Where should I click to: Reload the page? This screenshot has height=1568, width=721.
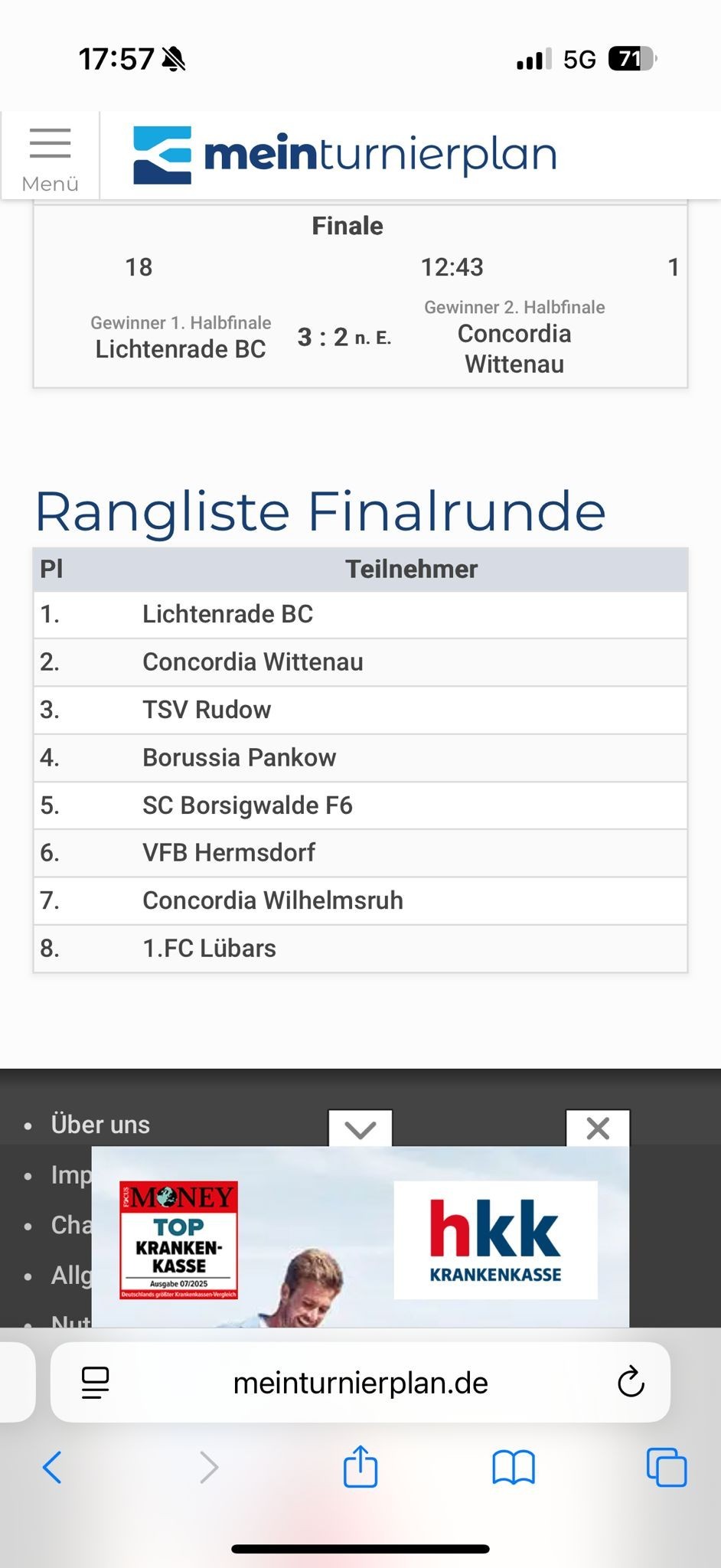(631, 1383)
